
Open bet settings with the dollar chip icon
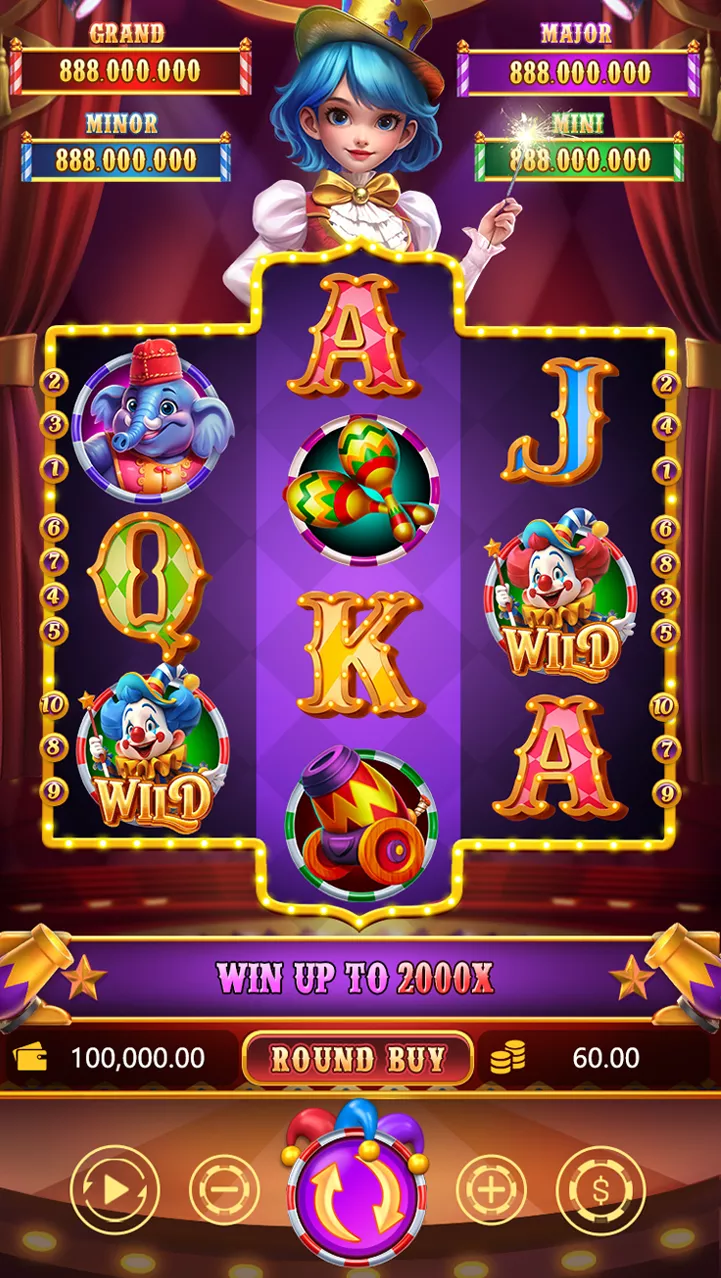[x=601, y=1190]
